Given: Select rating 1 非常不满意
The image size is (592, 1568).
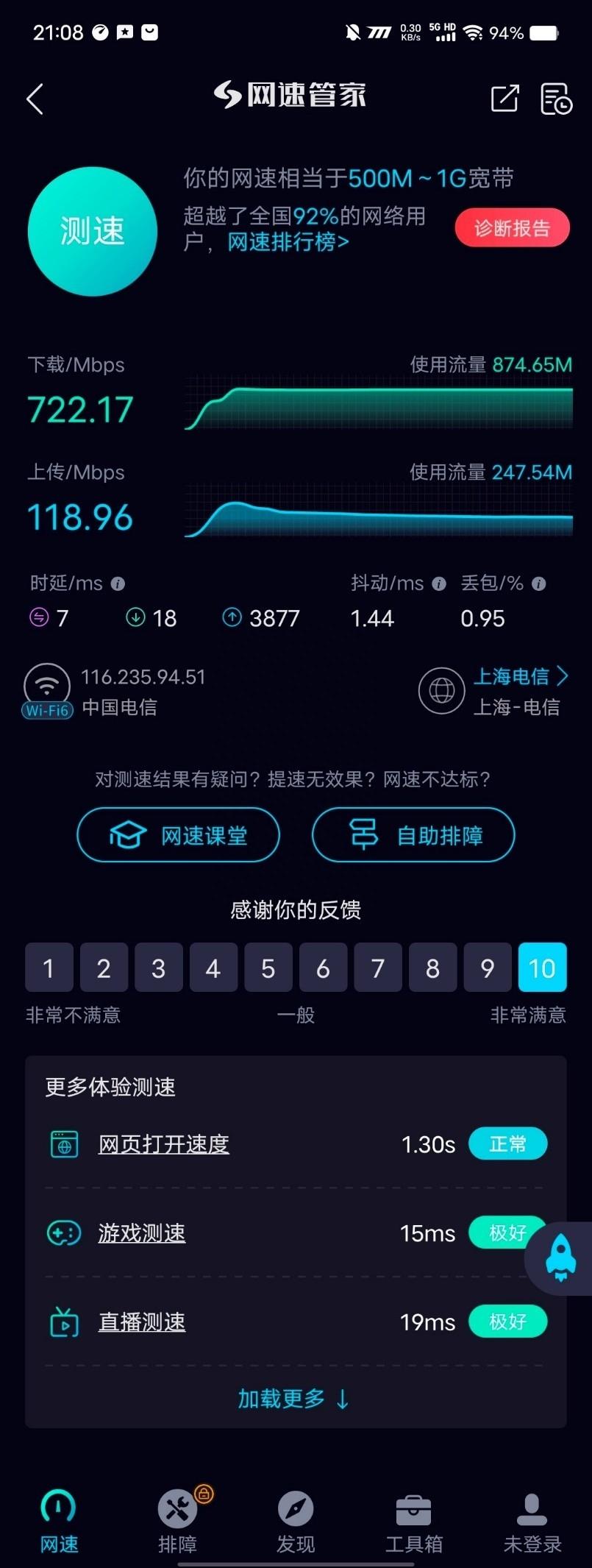Looking at the screenshot, I should [x=49, y=968].
